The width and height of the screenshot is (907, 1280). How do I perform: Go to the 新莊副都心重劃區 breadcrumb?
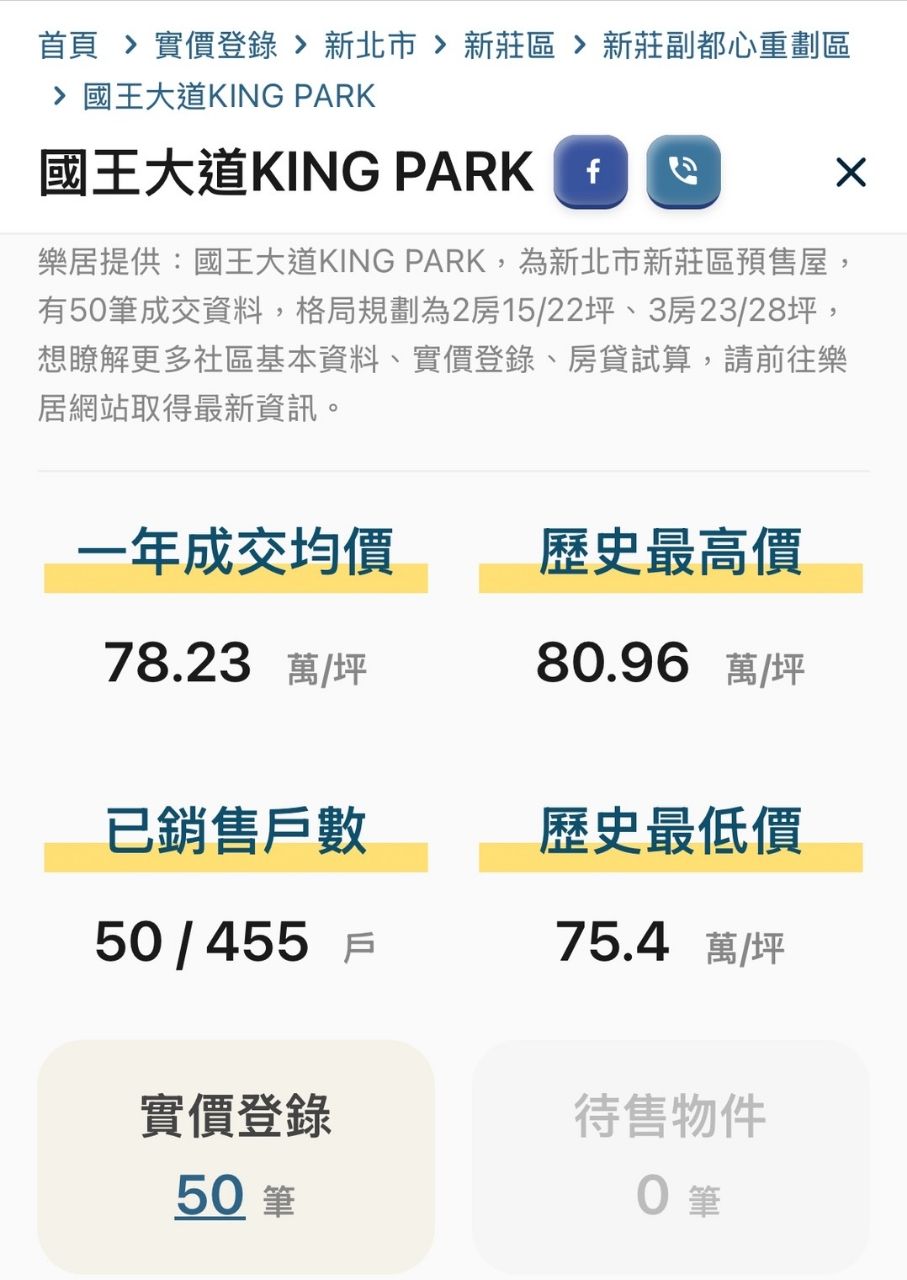click(x=725, y=45)
